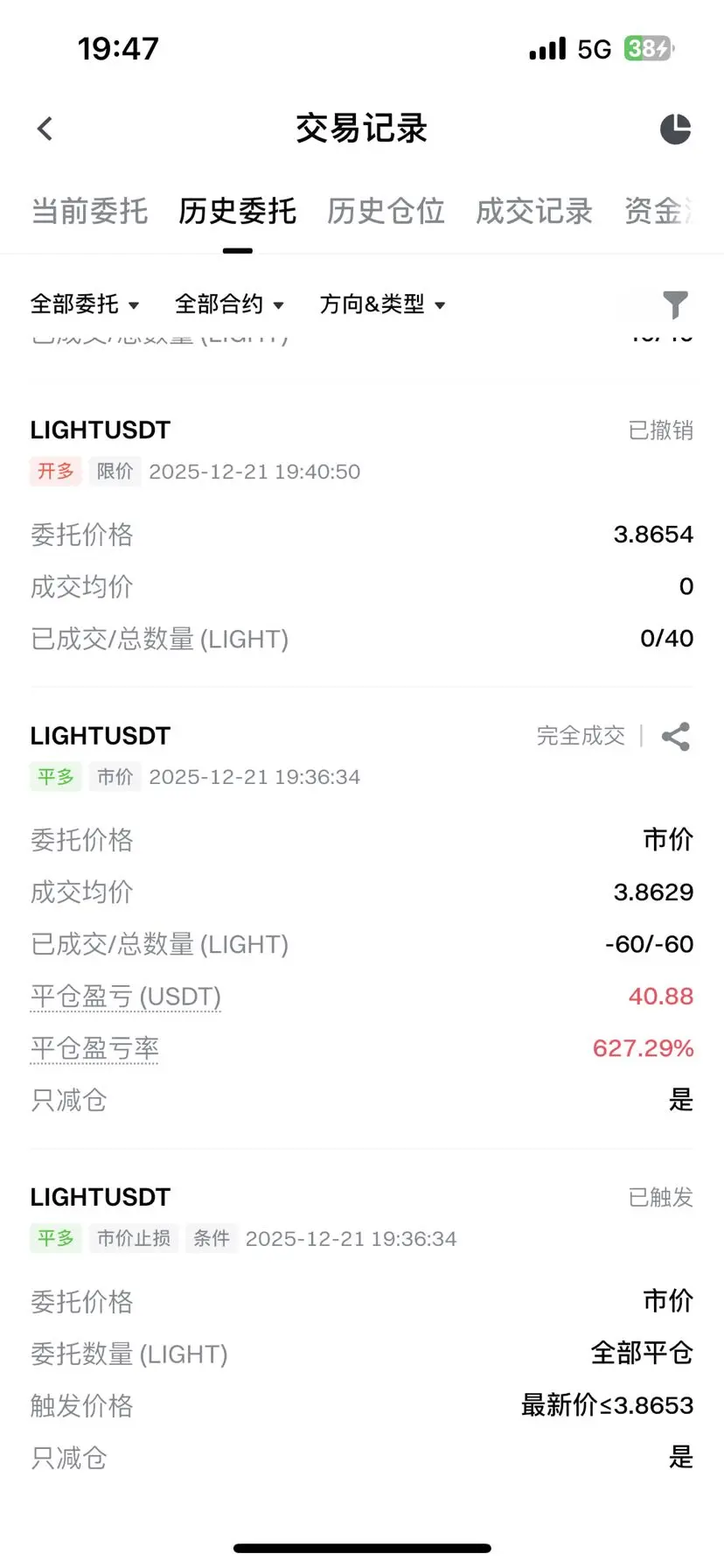The image size is (724, 1568).
Task: Go back using the back arrow
Action: pyautogui.click(x=45, y=129)
